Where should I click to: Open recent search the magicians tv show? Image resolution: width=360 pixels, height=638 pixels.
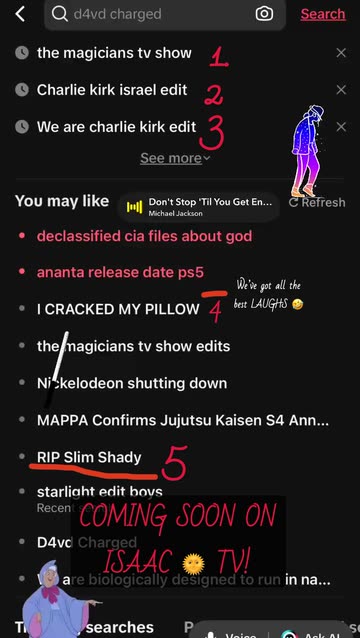[114, 53]
